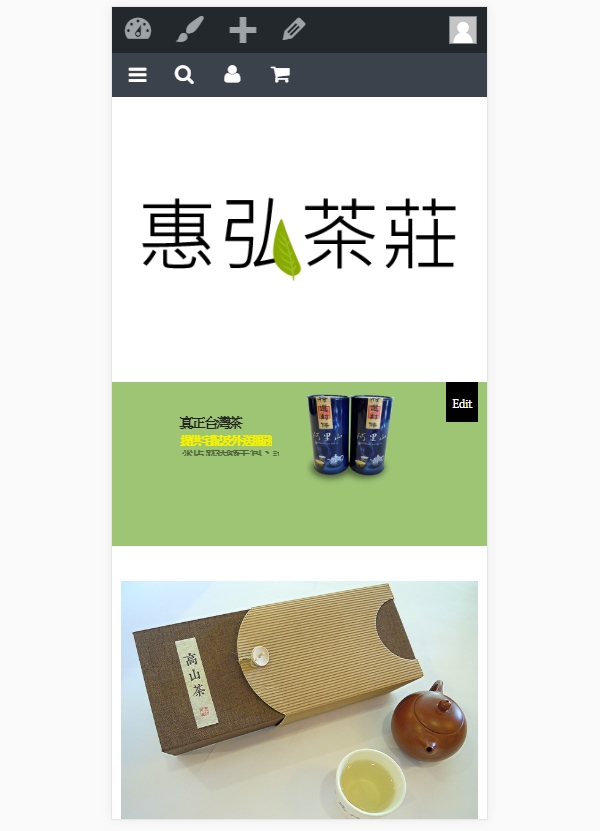Add new content with plus icon
This screenshot has width=600, height=831.
(242, 30)
